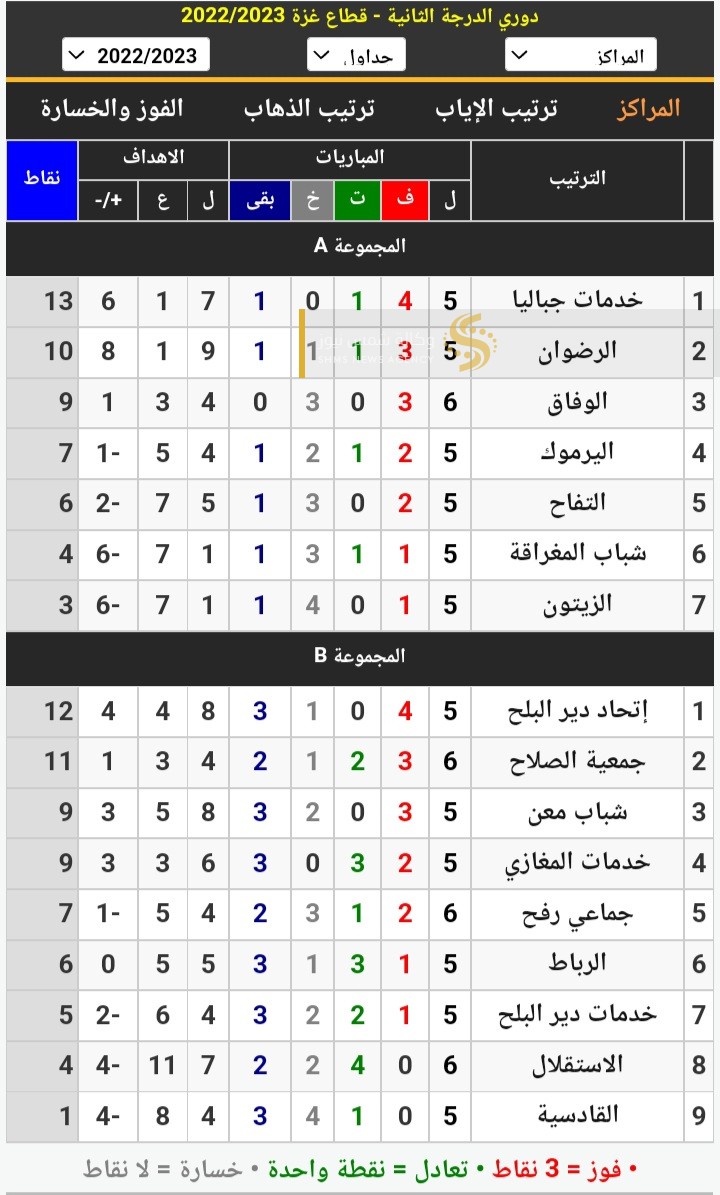The image size is (720, 1195).
Task: Click the المجموعة A group header
Action: pyautogui.click(x=360, y=244)
